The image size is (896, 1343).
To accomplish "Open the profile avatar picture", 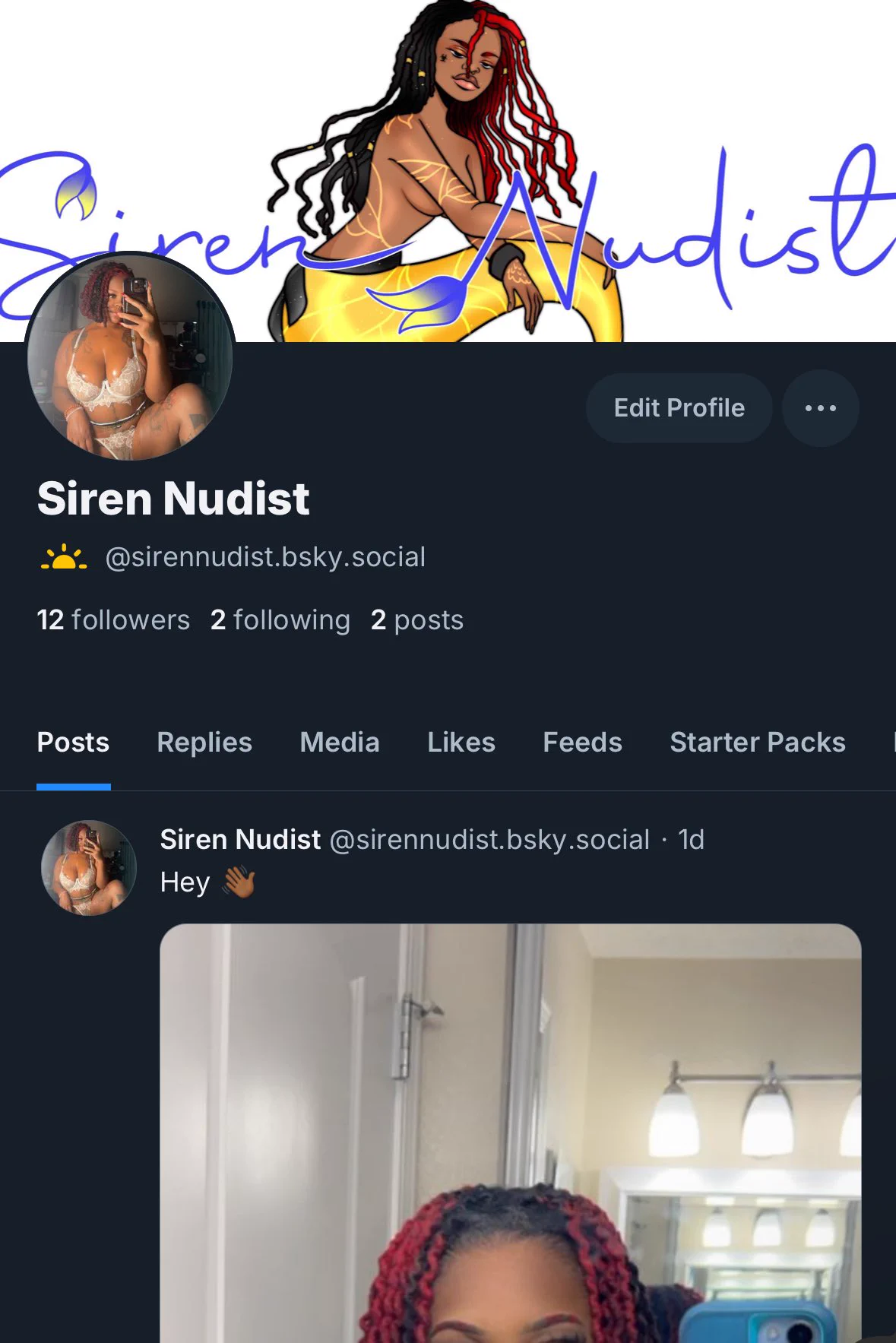I will (x=130, y=357).
